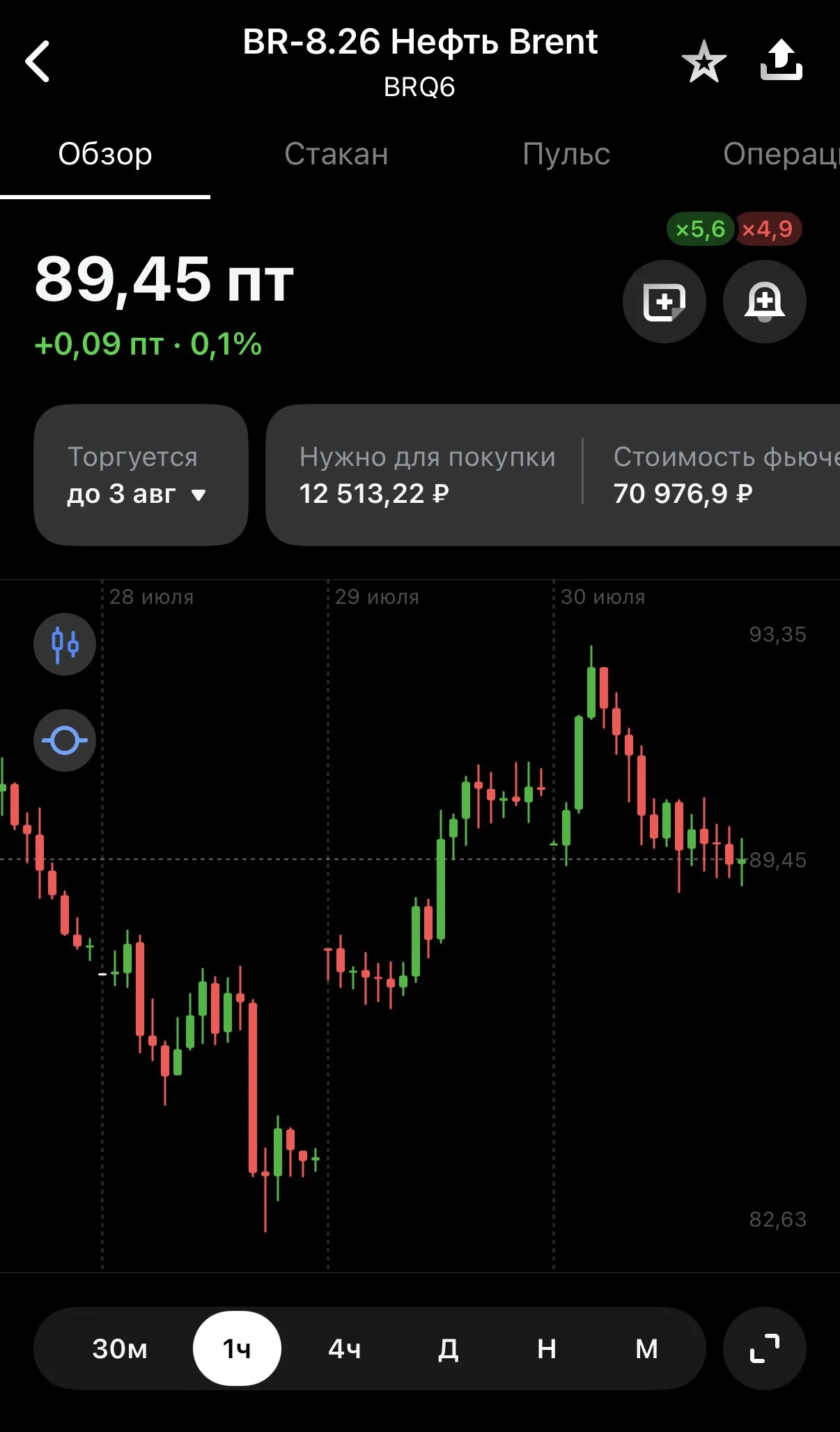Expand the chart to fullscreen

pyautogui.click(x=765, y=1348)
